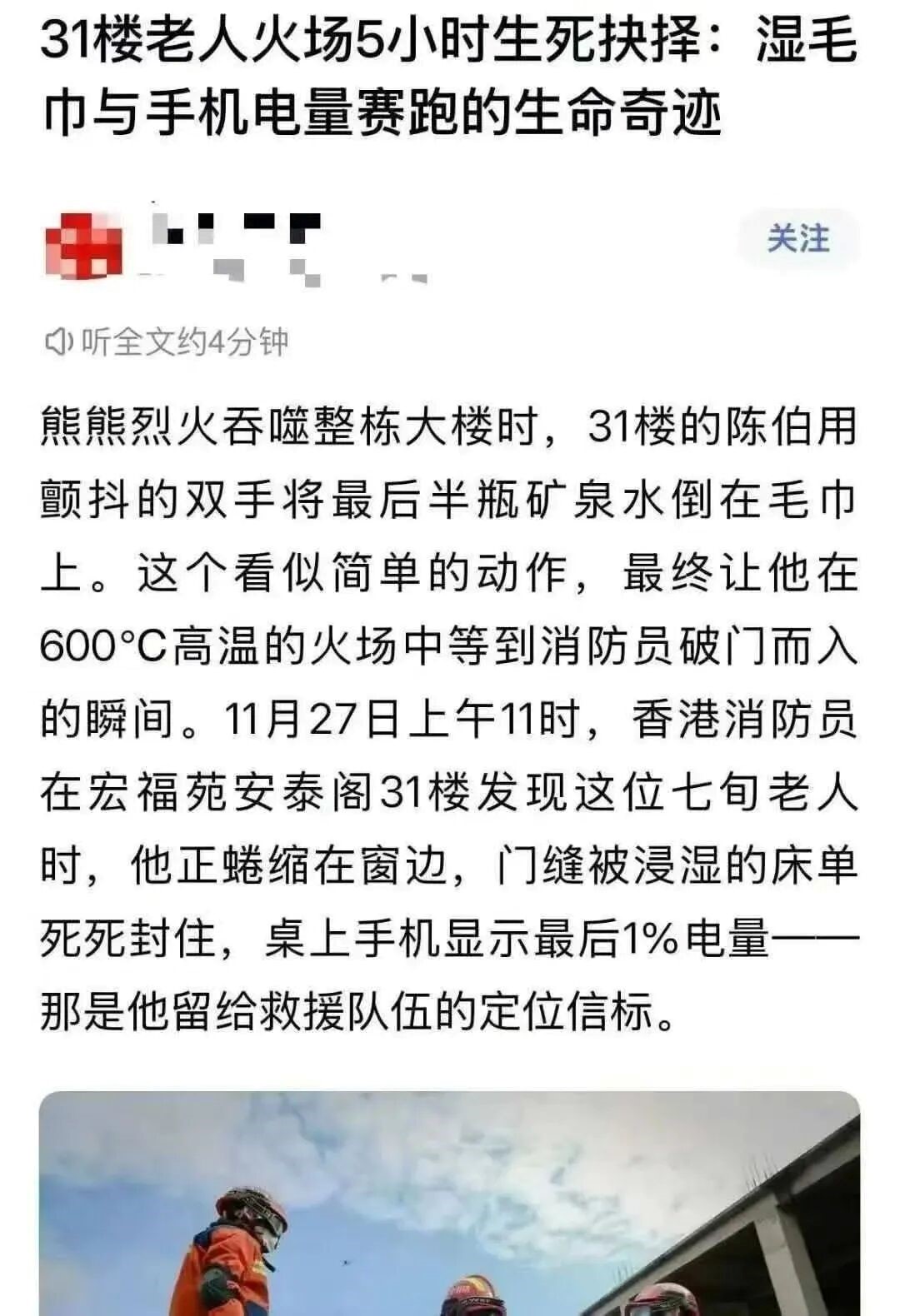Tap the 关注 follow button
The width and height of the screenshot is (900, 1316).
click(798, 237)
